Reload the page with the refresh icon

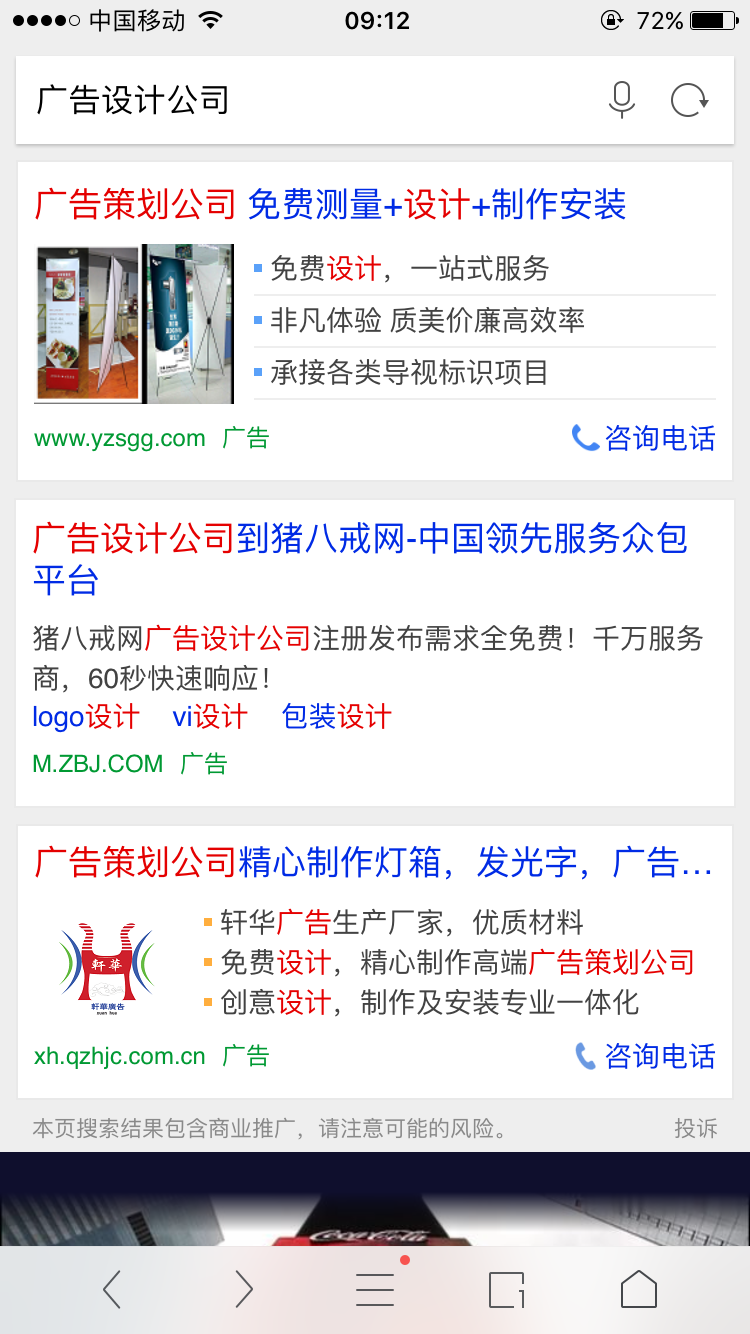click(x=689, y=101)
